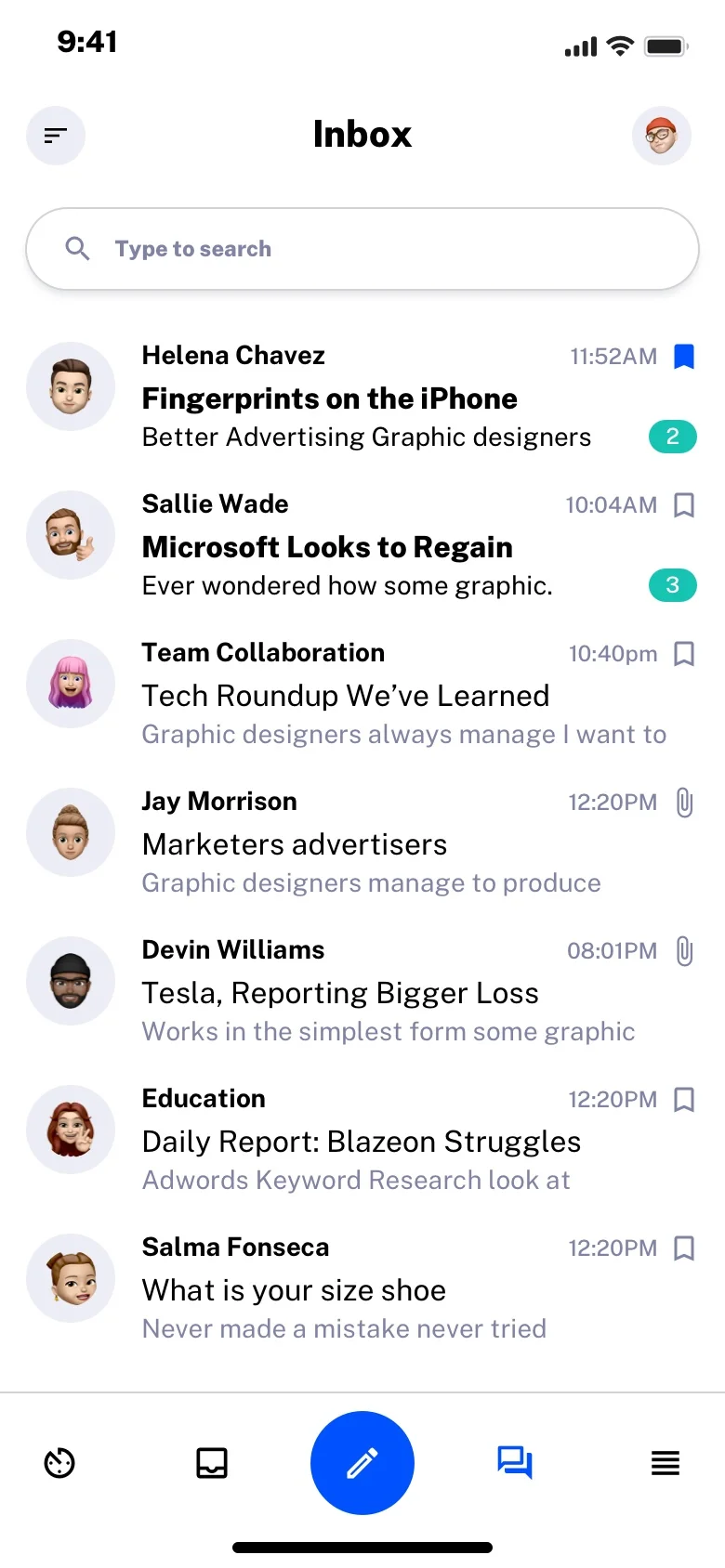Screen dimensions: 725x1568
Task: Bookmark the Education Daily Report email
Action: coord(684,1100)
